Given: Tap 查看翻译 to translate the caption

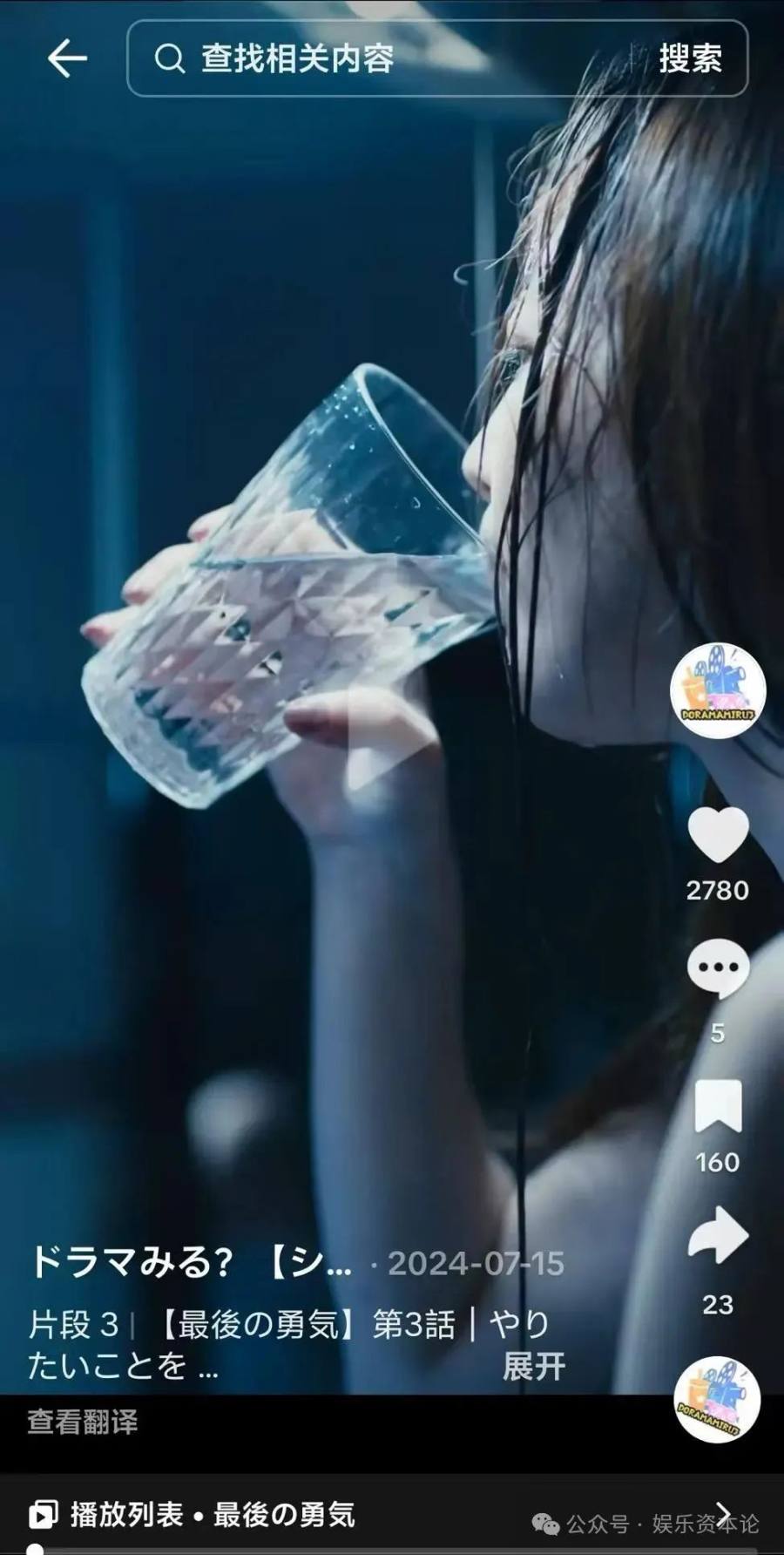Looking at the screenshot, I should pyautogui.click(x=83, y=1422).
